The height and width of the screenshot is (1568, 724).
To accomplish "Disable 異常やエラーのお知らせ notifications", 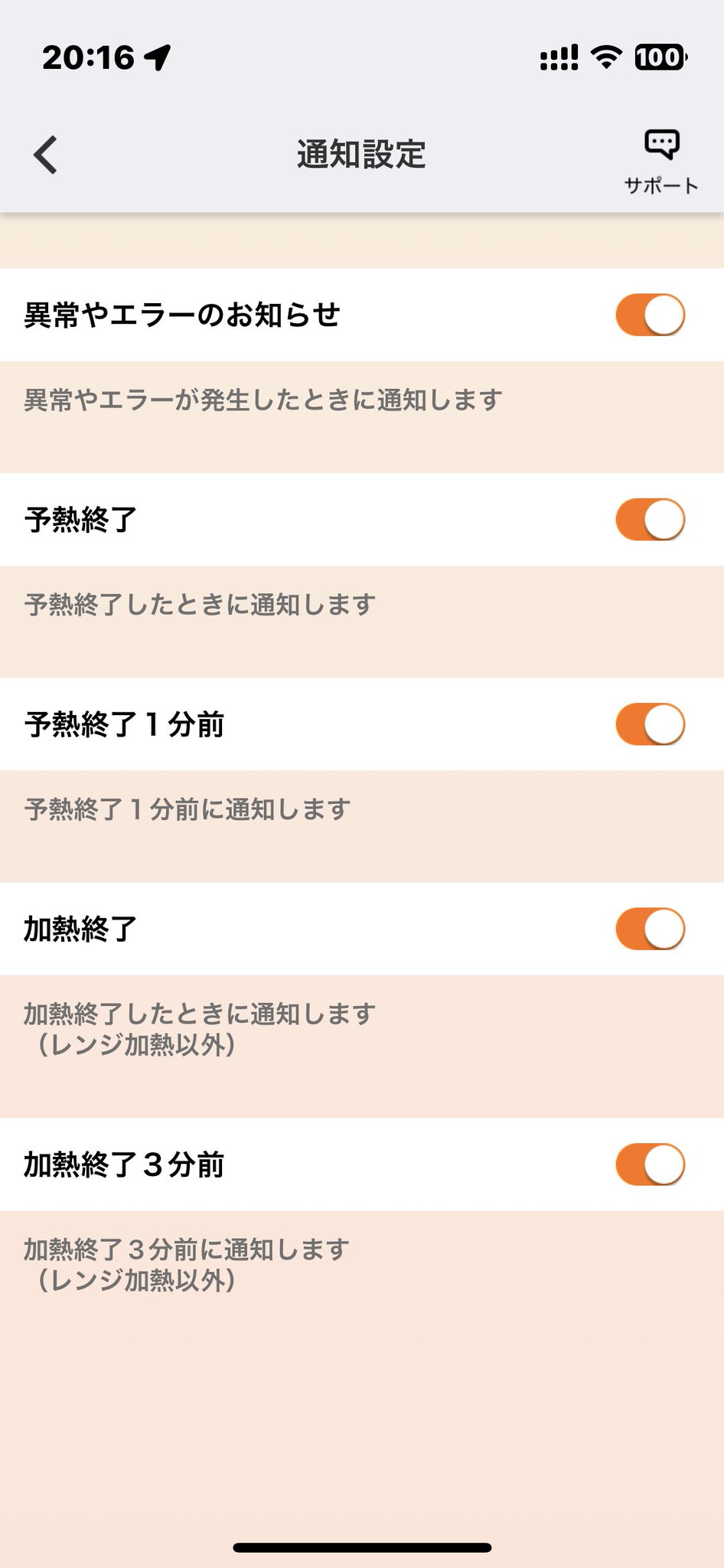I will point(651,315).
